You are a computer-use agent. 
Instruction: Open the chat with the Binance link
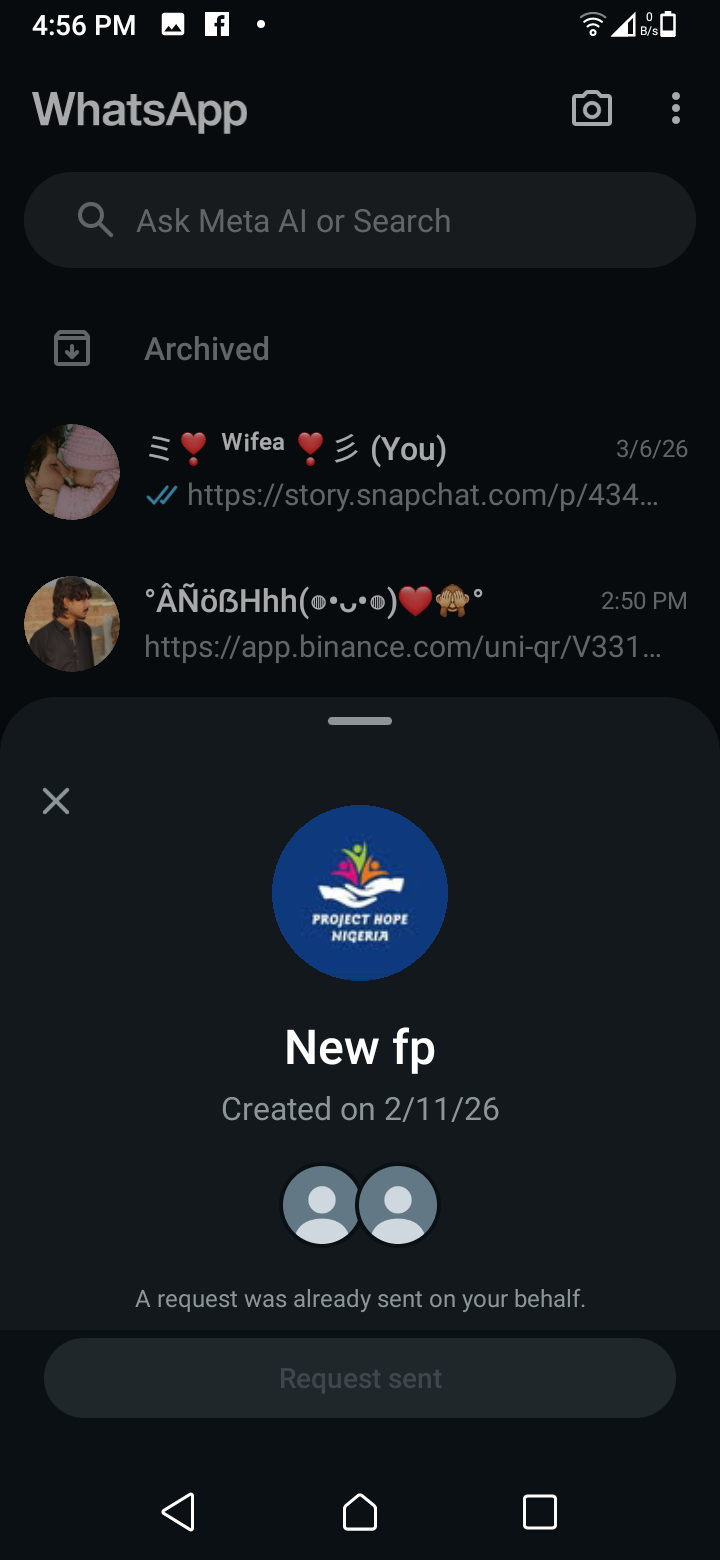coord(400,624)
